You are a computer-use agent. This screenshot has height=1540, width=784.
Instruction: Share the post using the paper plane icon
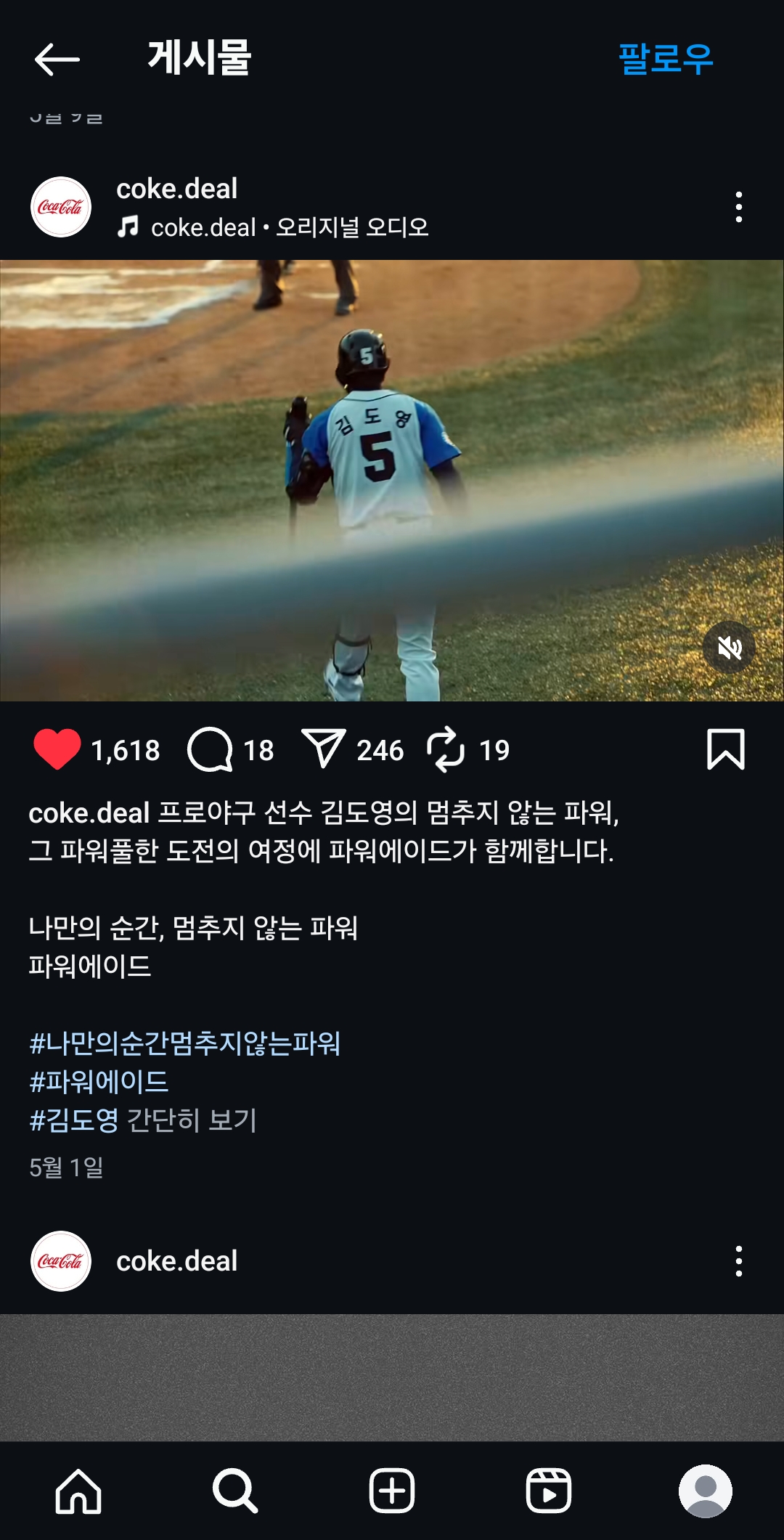click(322, 749)
